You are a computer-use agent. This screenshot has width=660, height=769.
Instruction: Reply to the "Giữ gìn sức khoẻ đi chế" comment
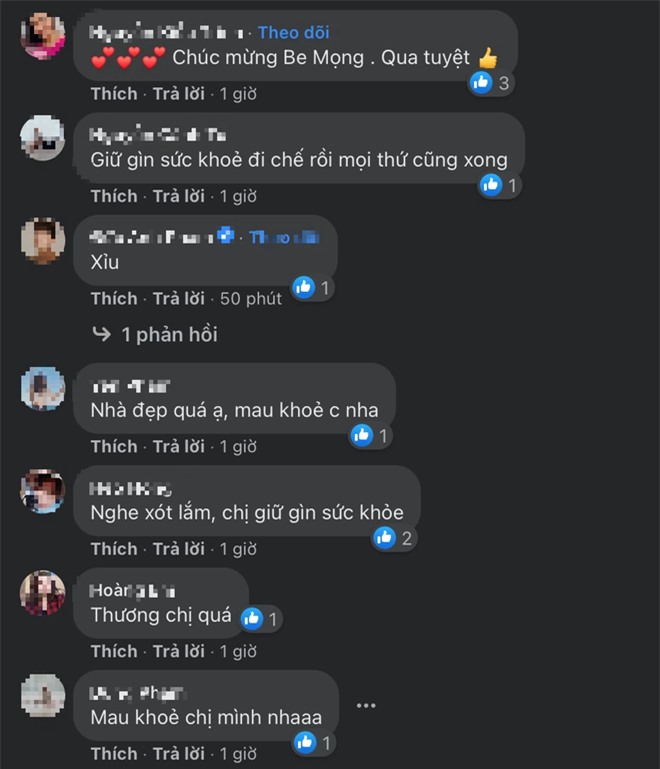[178, 196]
